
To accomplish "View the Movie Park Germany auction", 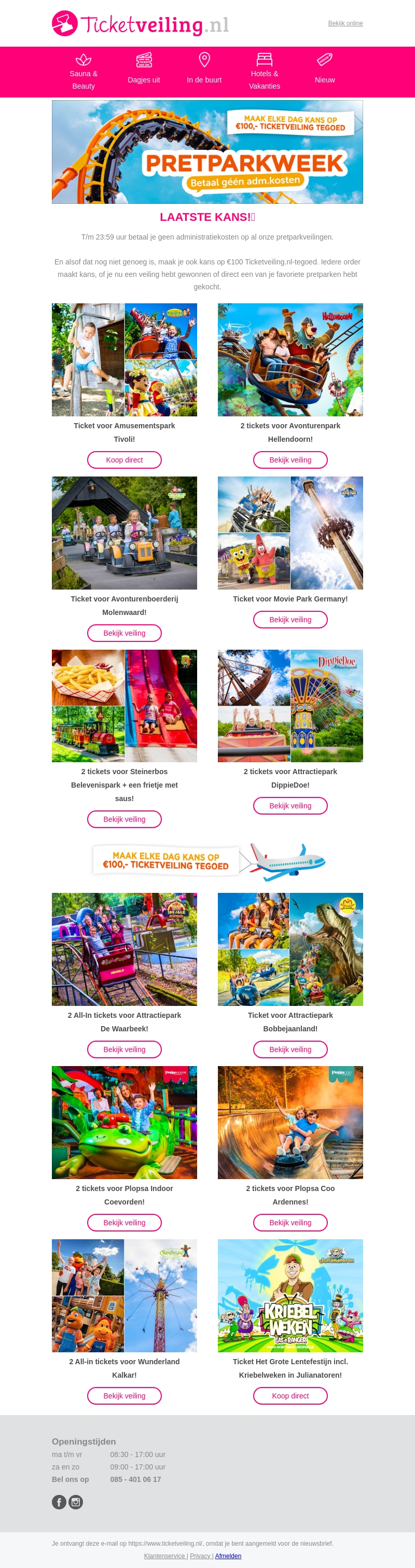I will (290, 620).
